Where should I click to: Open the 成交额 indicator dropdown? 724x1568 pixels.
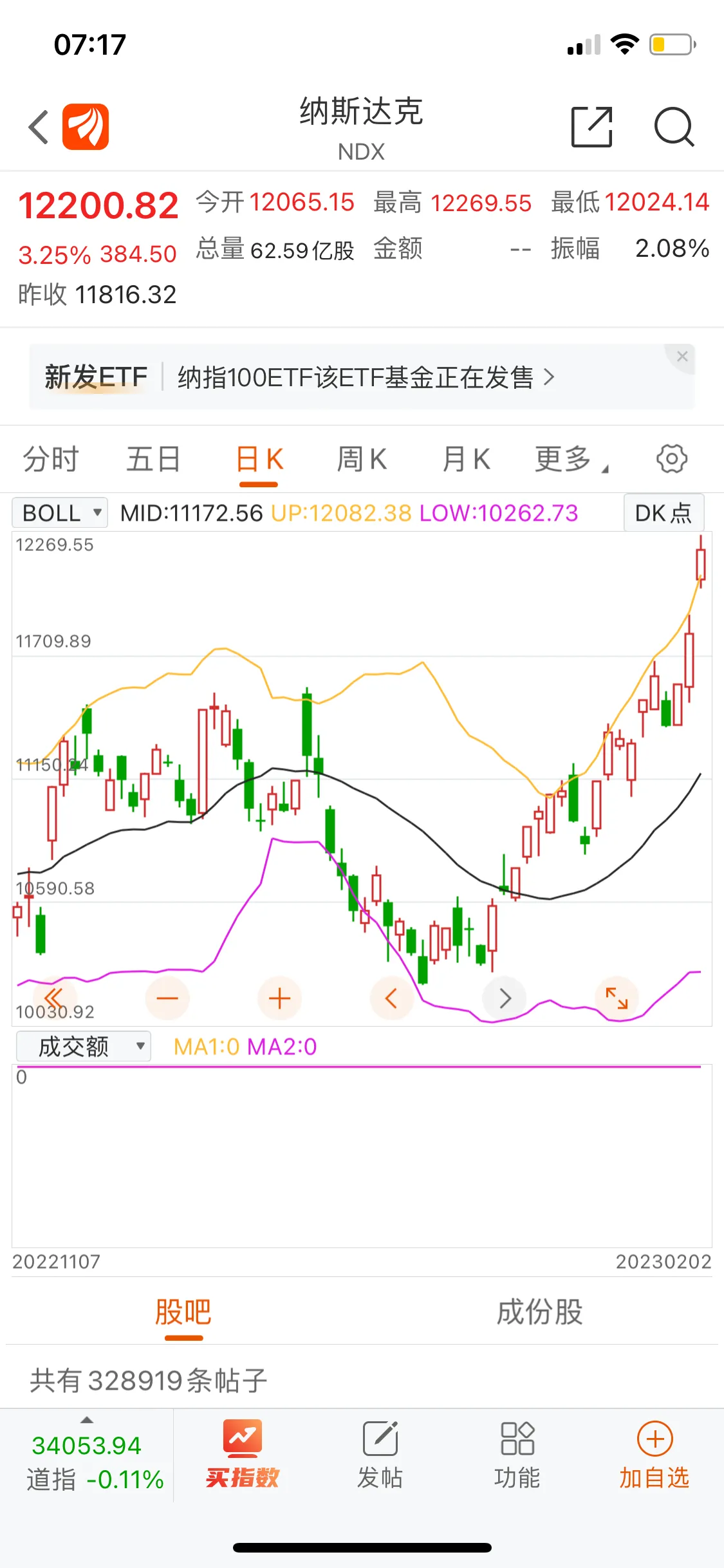tap(84, 1046)
